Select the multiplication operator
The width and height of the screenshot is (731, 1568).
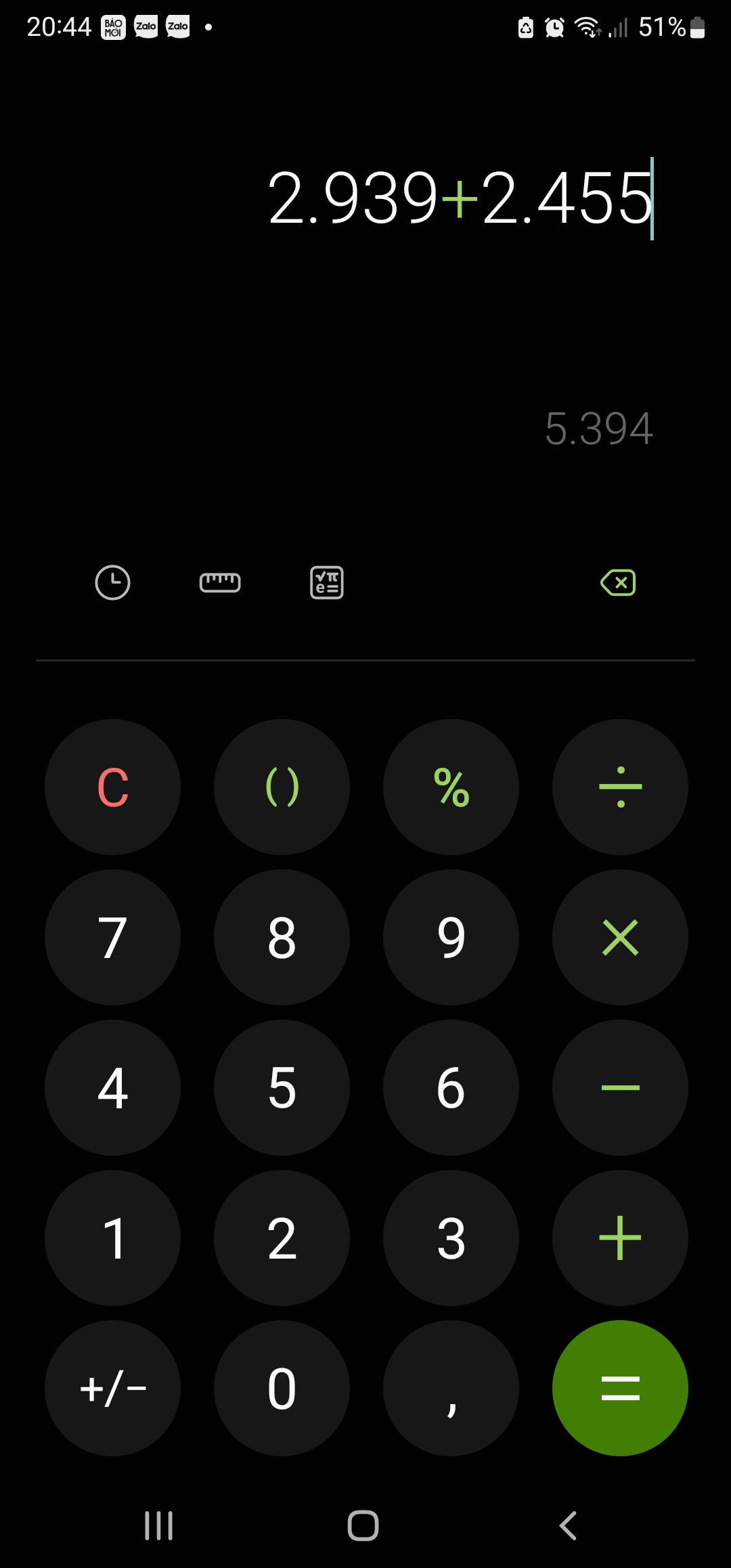click(x=621, y=938)
